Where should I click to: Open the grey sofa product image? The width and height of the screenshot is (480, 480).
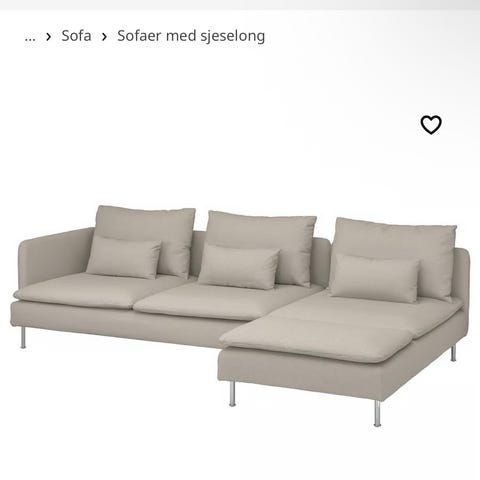(240, 315)
